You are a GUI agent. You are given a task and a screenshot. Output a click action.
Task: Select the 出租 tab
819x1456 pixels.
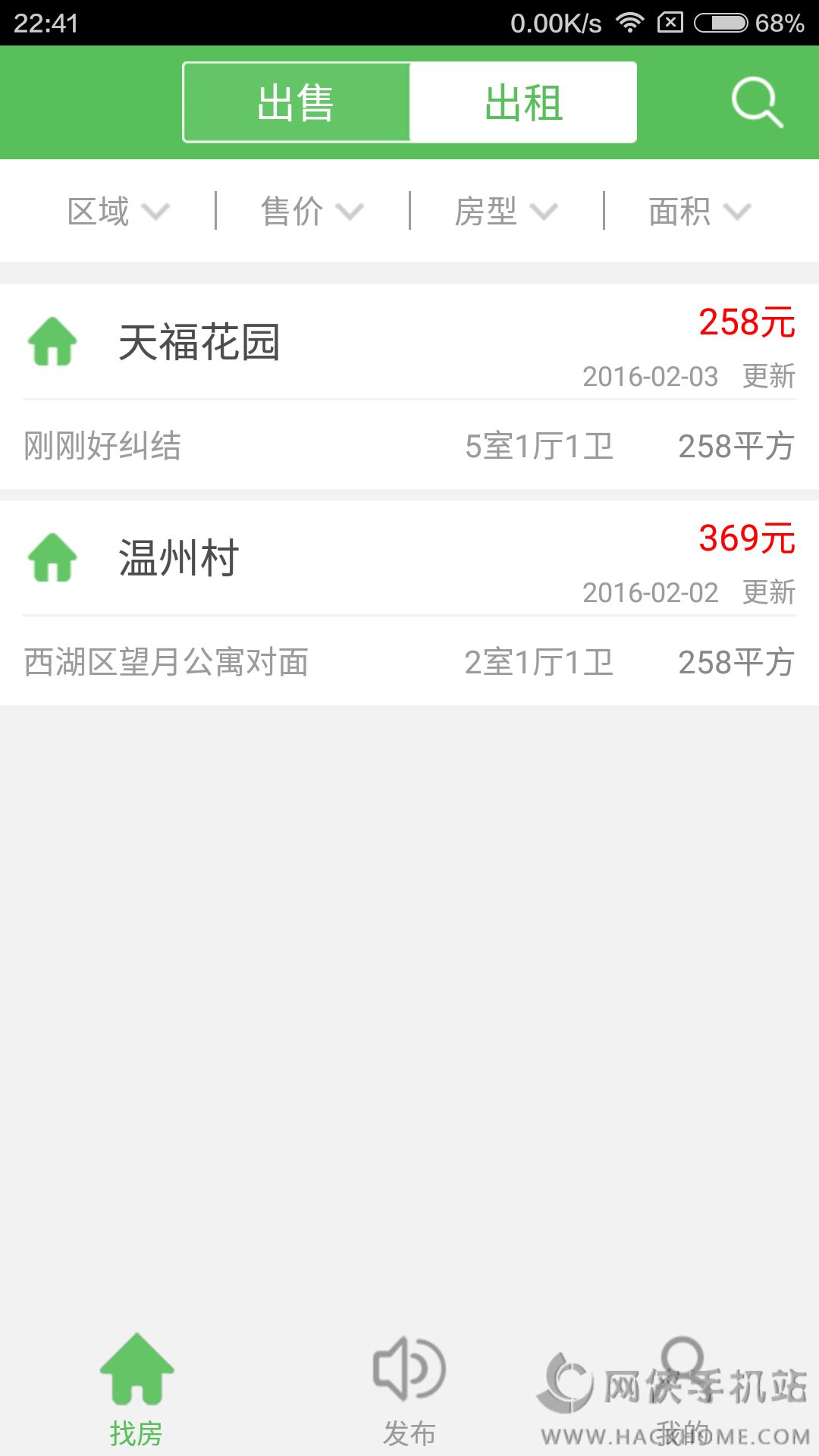pyautogui.click(x=523, y=102)
